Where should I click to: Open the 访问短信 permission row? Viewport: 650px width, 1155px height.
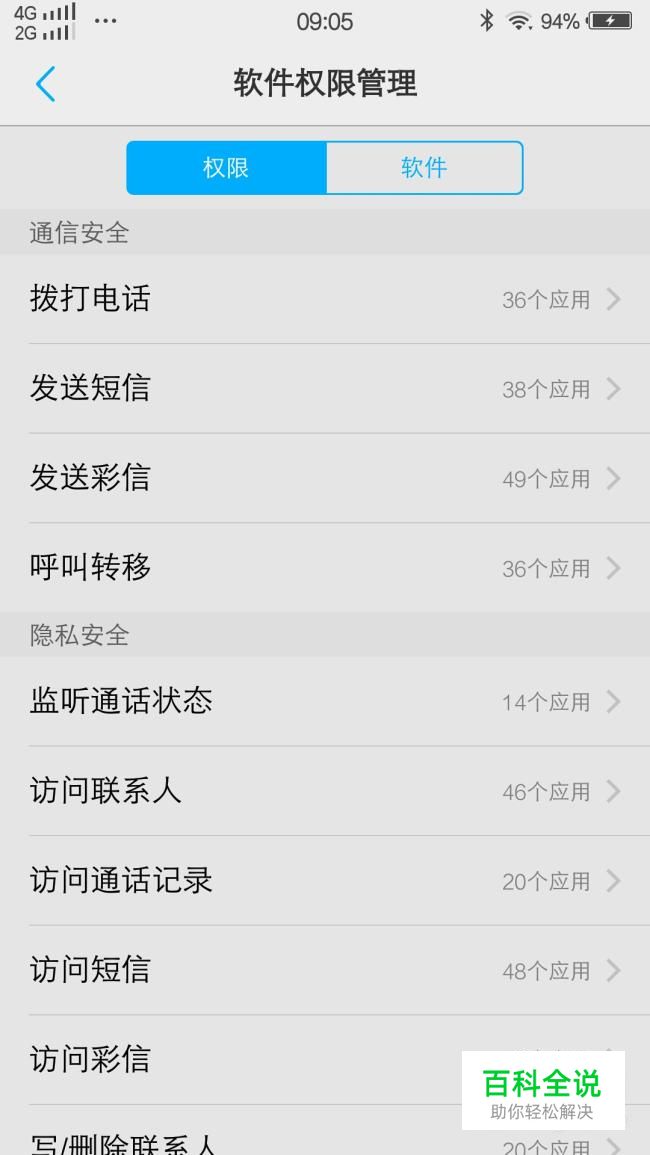point(325,971)
